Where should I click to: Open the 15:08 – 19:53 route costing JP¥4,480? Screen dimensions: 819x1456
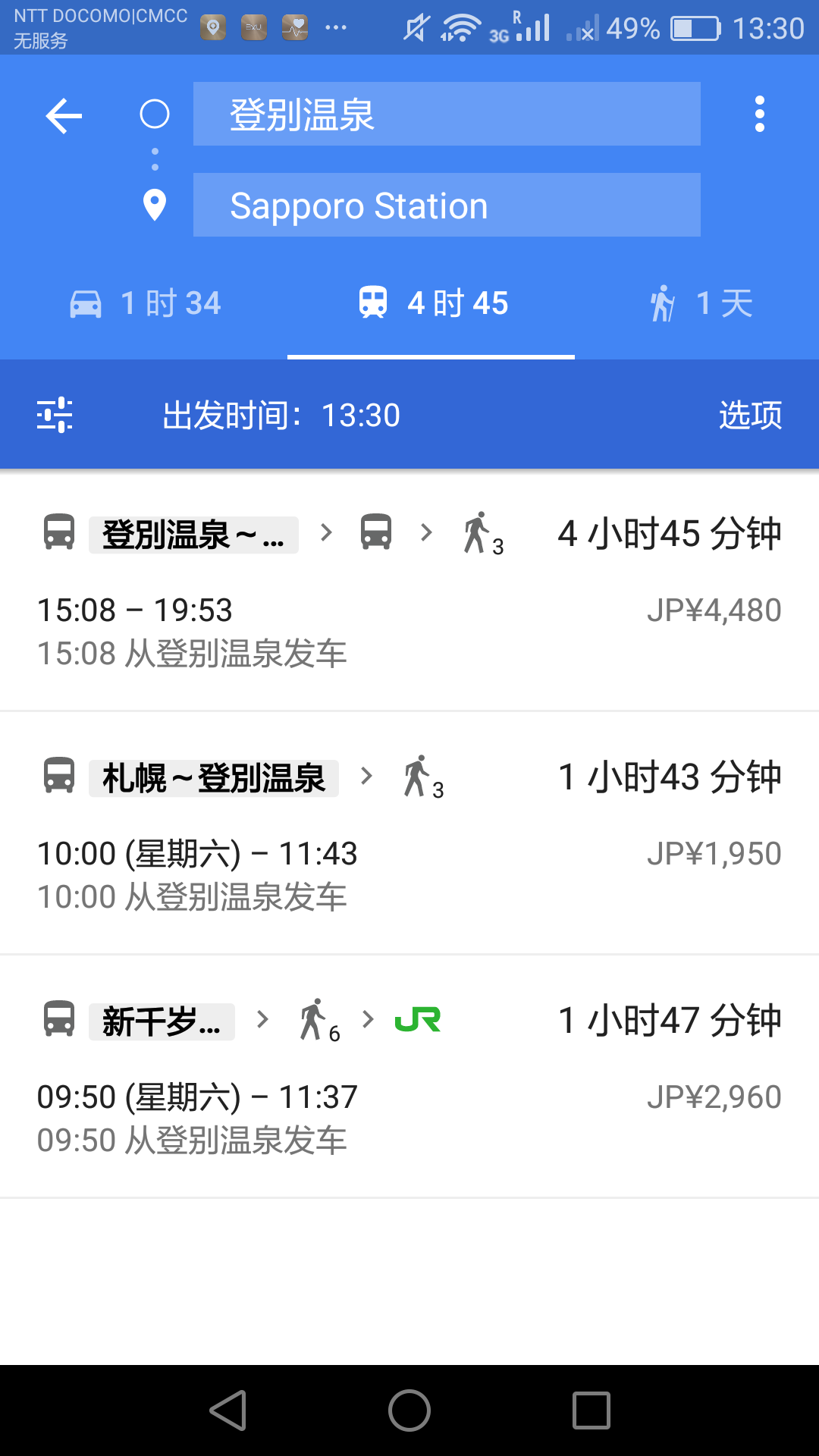pos(409,590)
